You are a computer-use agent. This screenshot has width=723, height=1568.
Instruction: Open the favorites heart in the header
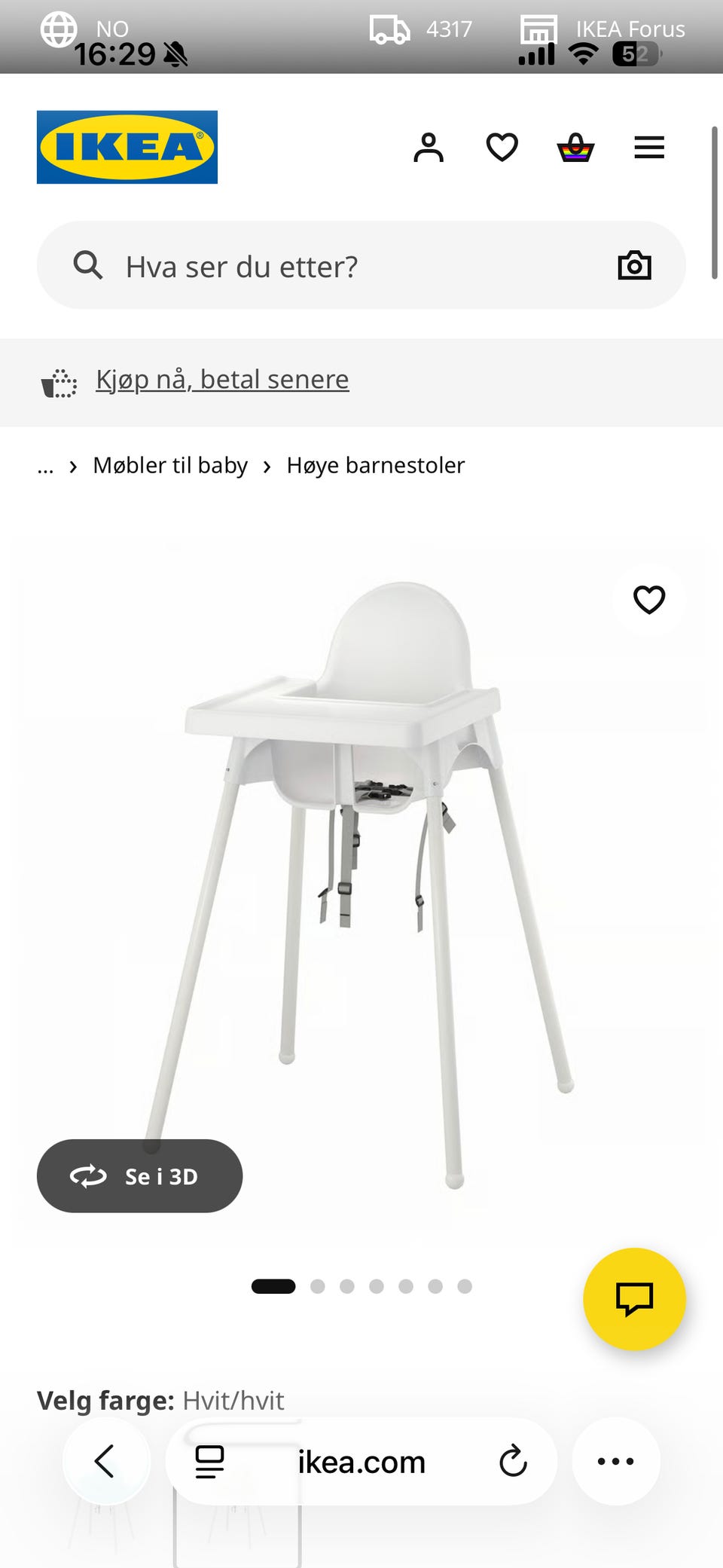[502, 148]
